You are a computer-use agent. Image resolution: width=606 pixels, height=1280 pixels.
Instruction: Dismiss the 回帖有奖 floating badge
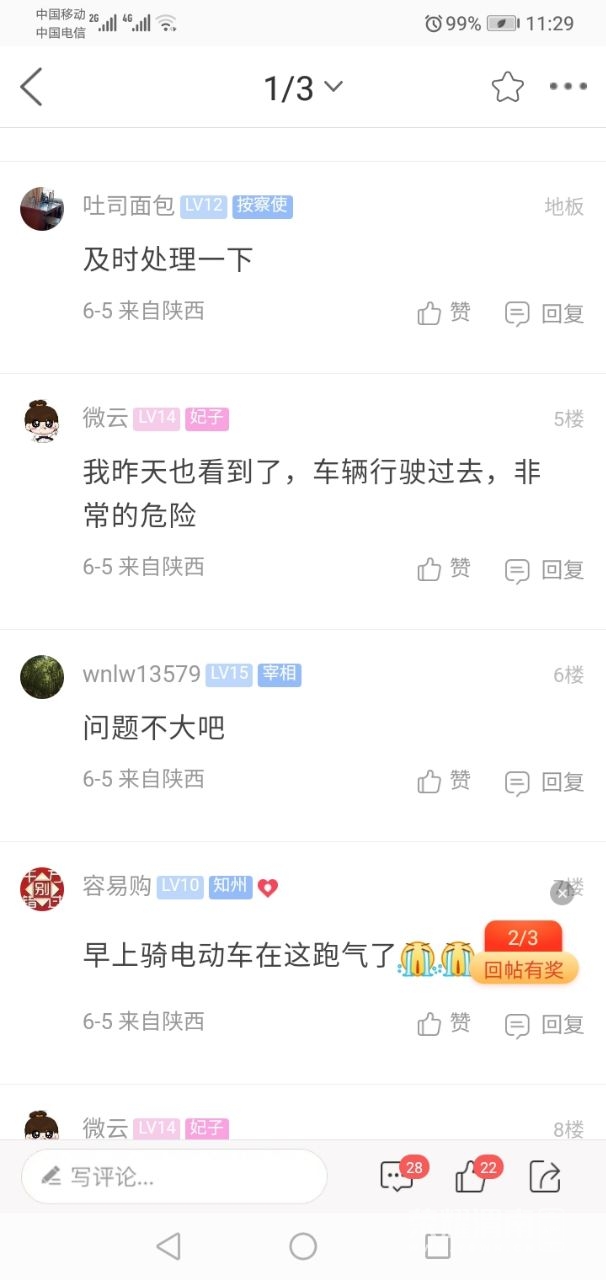562,893
